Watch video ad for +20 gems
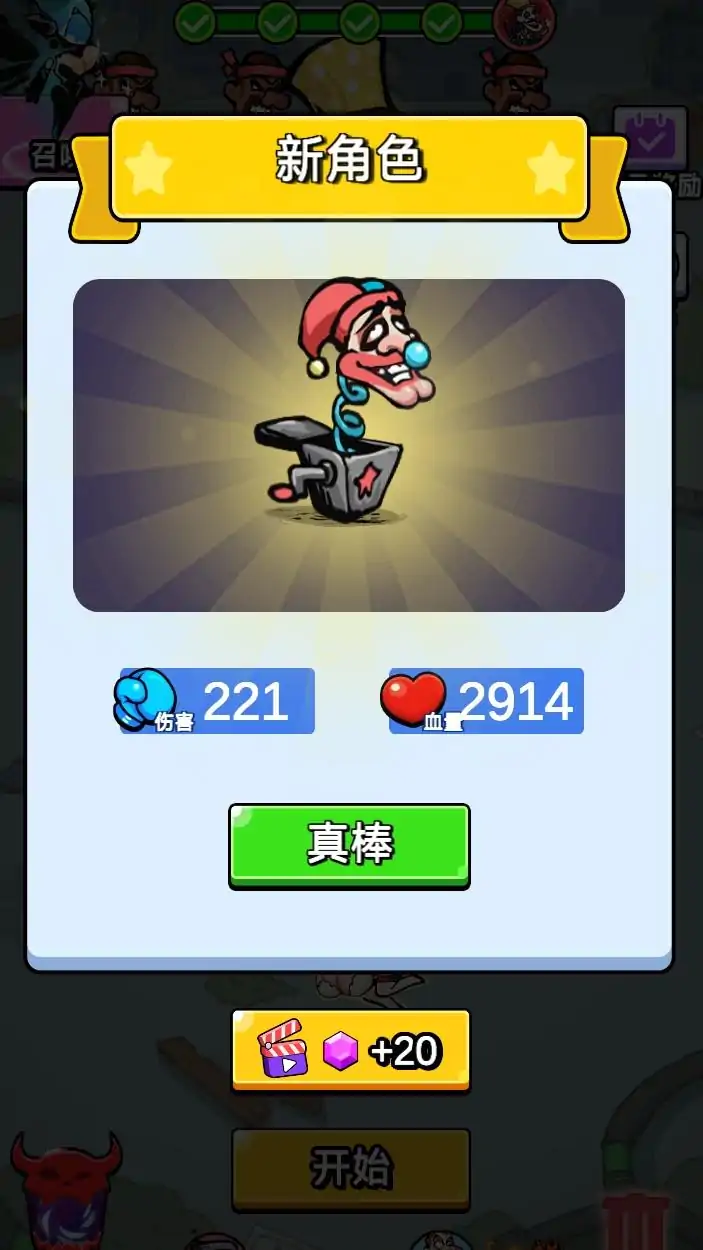703x1250 pixels. (x=350, y=1050)
